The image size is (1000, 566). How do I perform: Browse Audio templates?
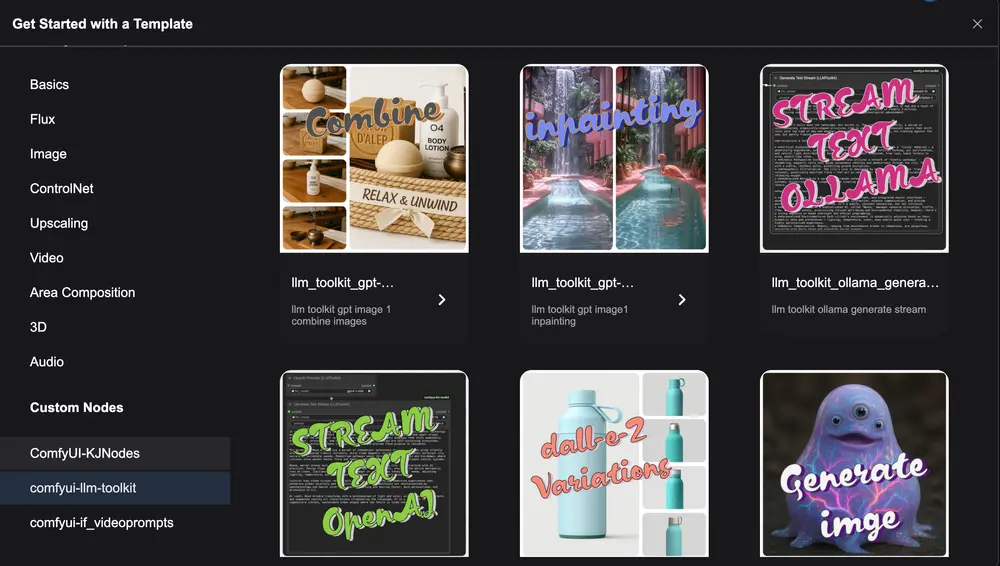pos(47,362)
